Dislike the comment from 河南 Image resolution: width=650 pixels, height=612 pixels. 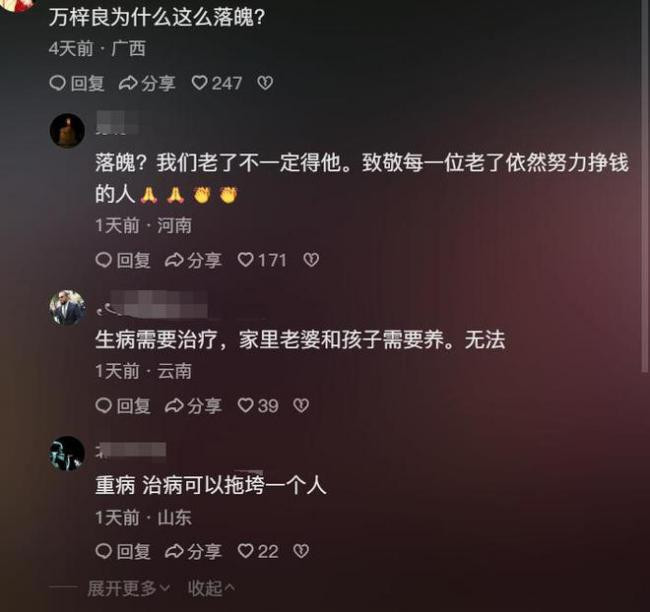311,260
